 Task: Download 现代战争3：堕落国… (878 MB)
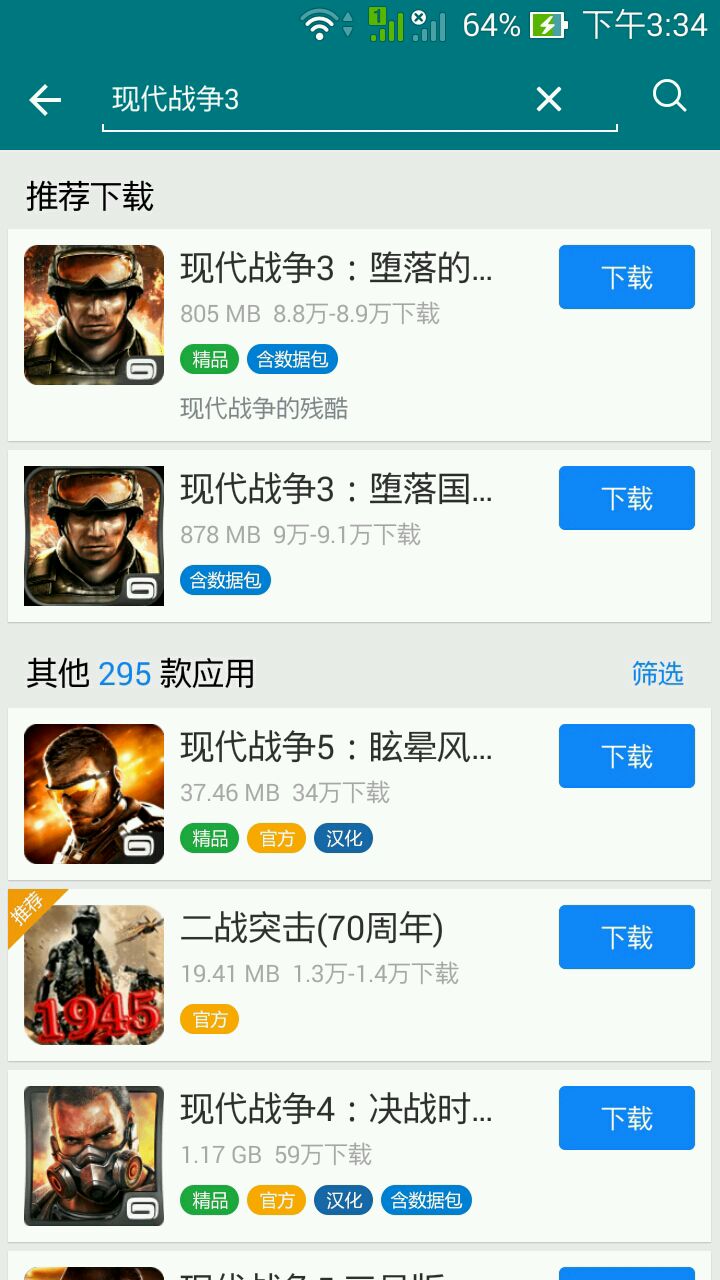(626, 498)
